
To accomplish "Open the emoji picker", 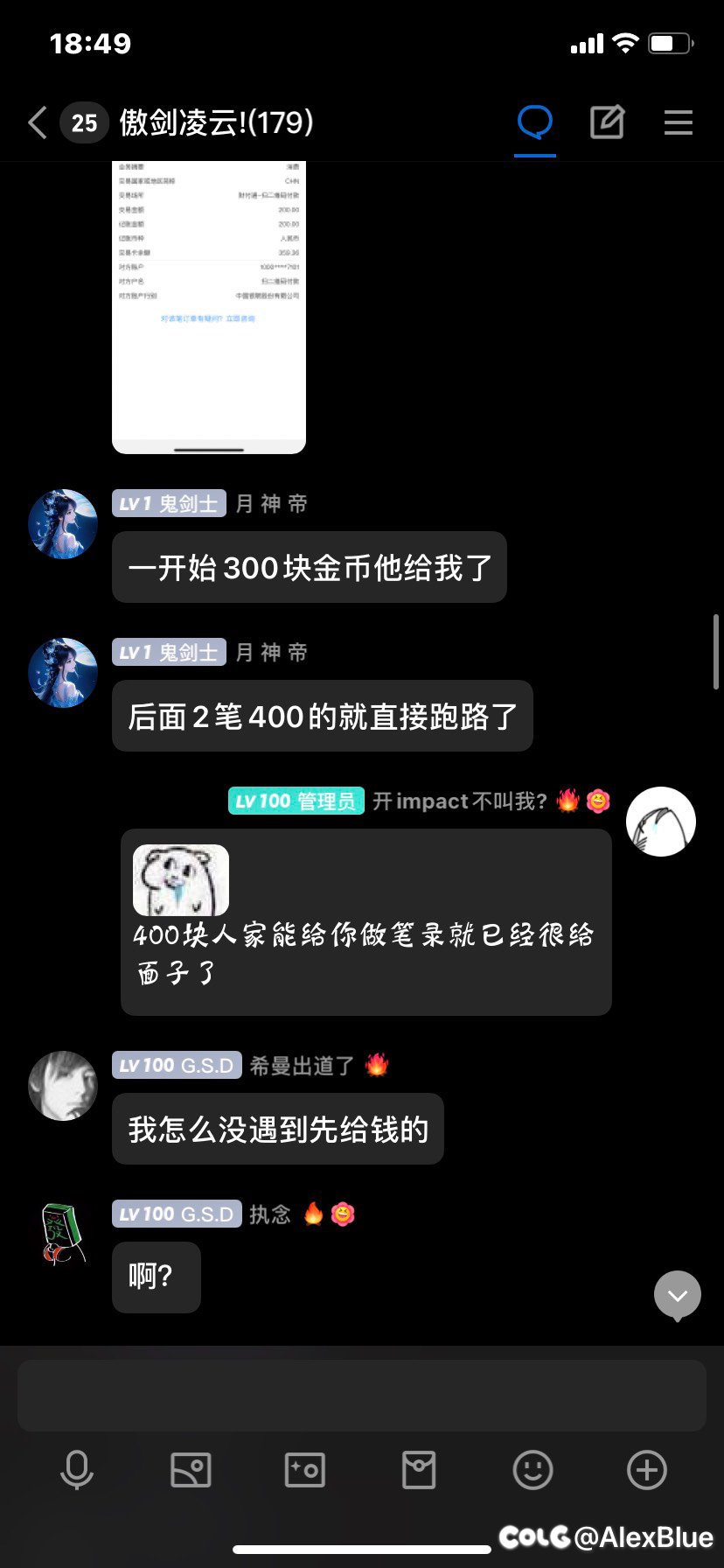I will pos(533,1470).
